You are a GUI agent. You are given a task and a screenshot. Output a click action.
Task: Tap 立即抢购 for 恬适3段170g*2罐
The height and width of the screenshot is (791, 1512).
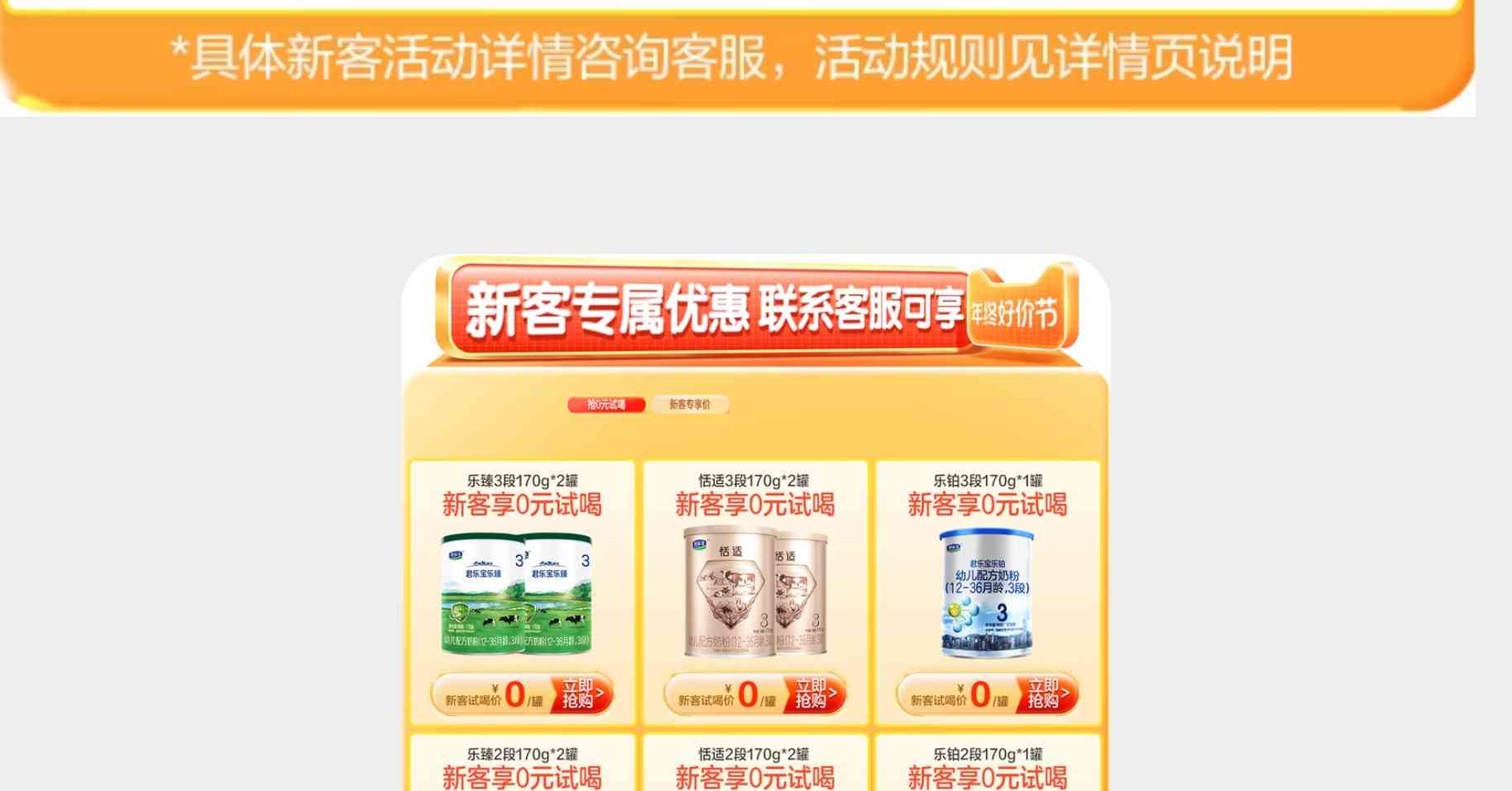815,694
